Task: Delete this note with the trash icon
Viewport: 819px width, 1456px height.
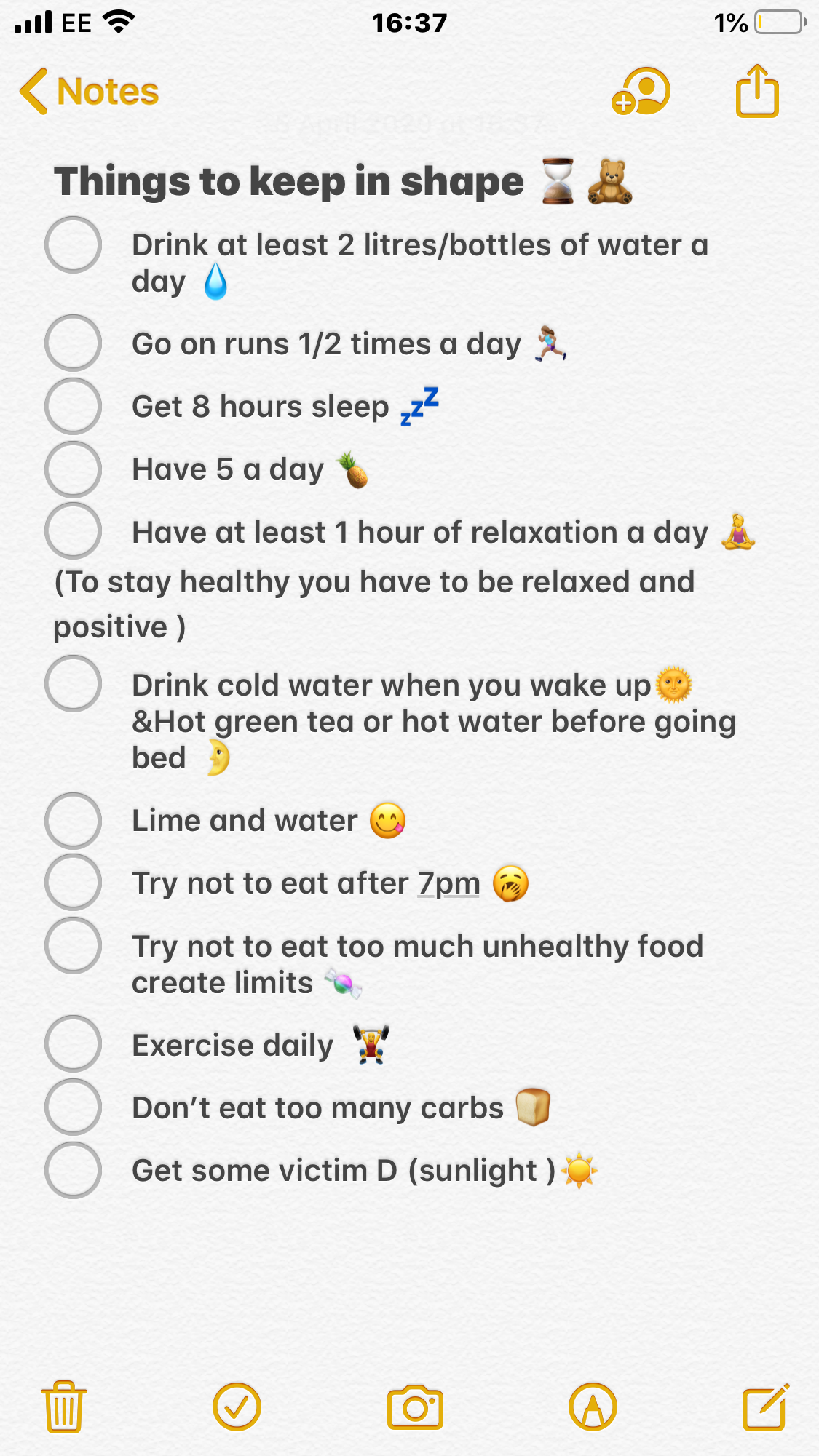Action: 64,1407
